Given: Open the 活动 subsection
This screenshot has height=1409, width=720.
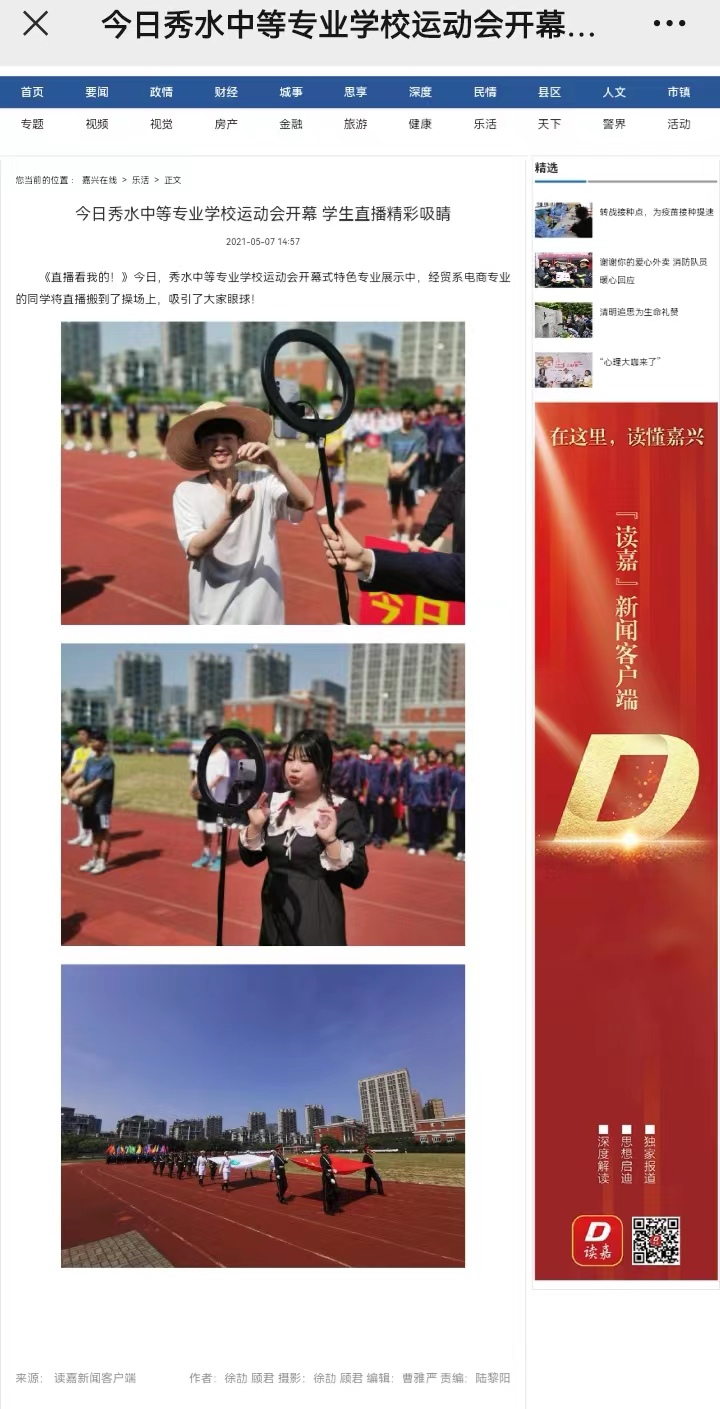Looking at the screenshot, I should (679, 124).
